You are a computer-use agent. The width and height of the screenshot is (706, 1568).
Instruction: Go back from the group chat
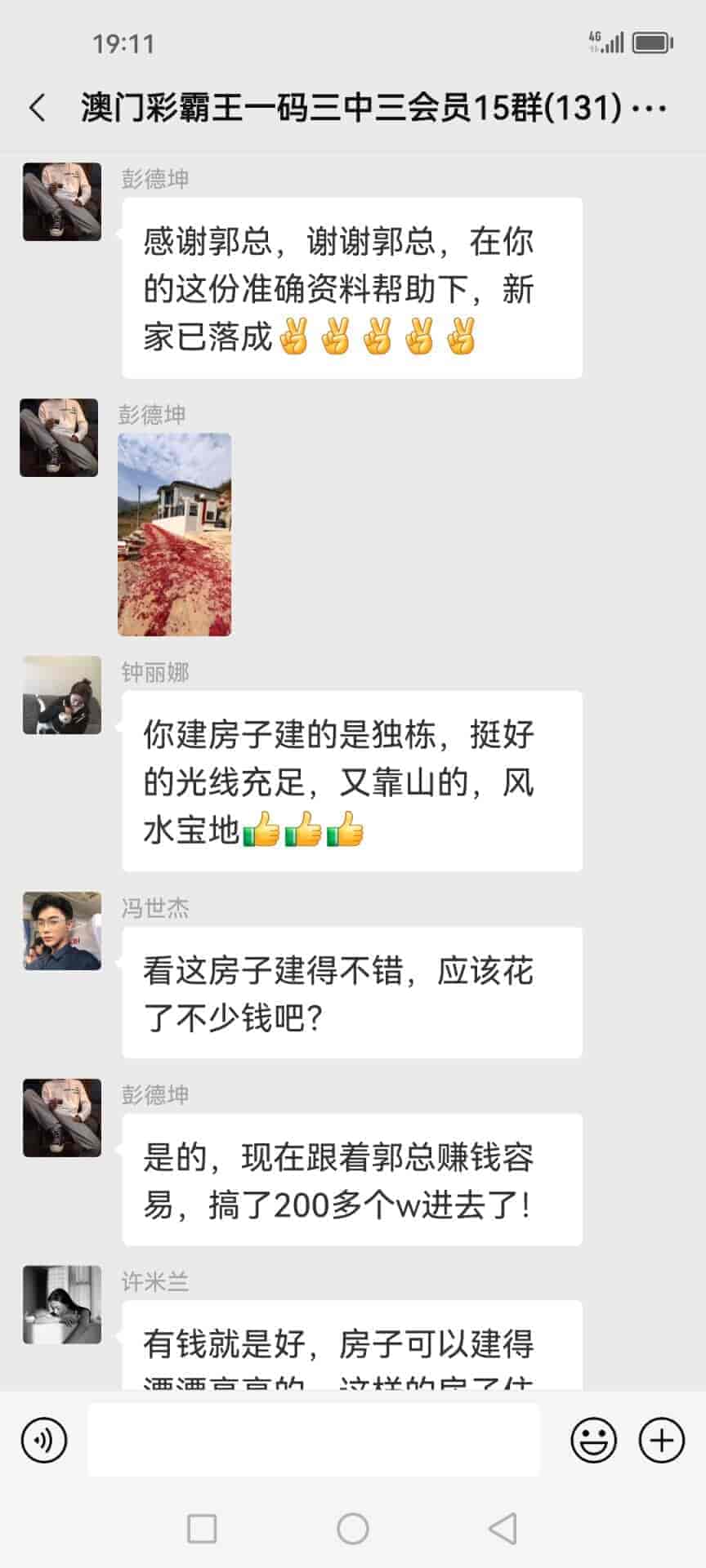click(38, 108)
